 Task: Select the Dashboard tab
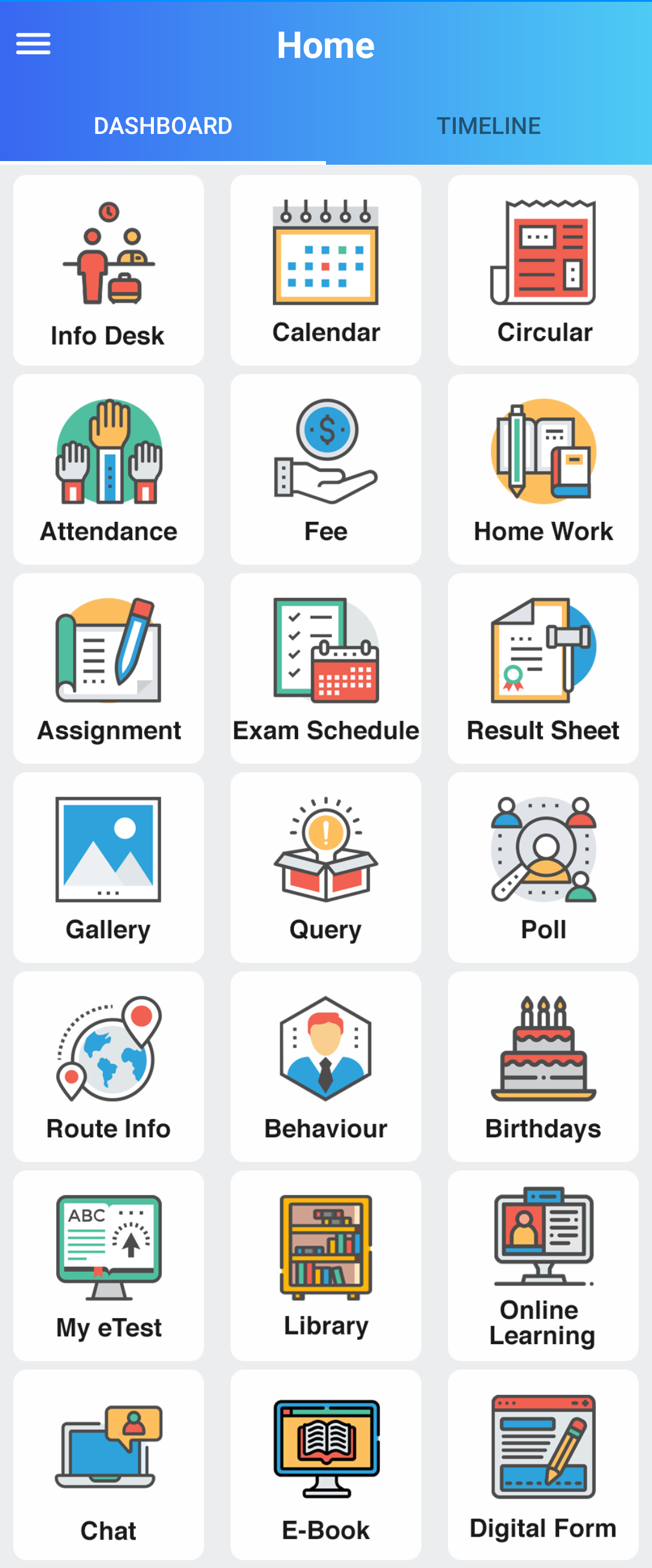pyautogui.click(x=162, y=126)
